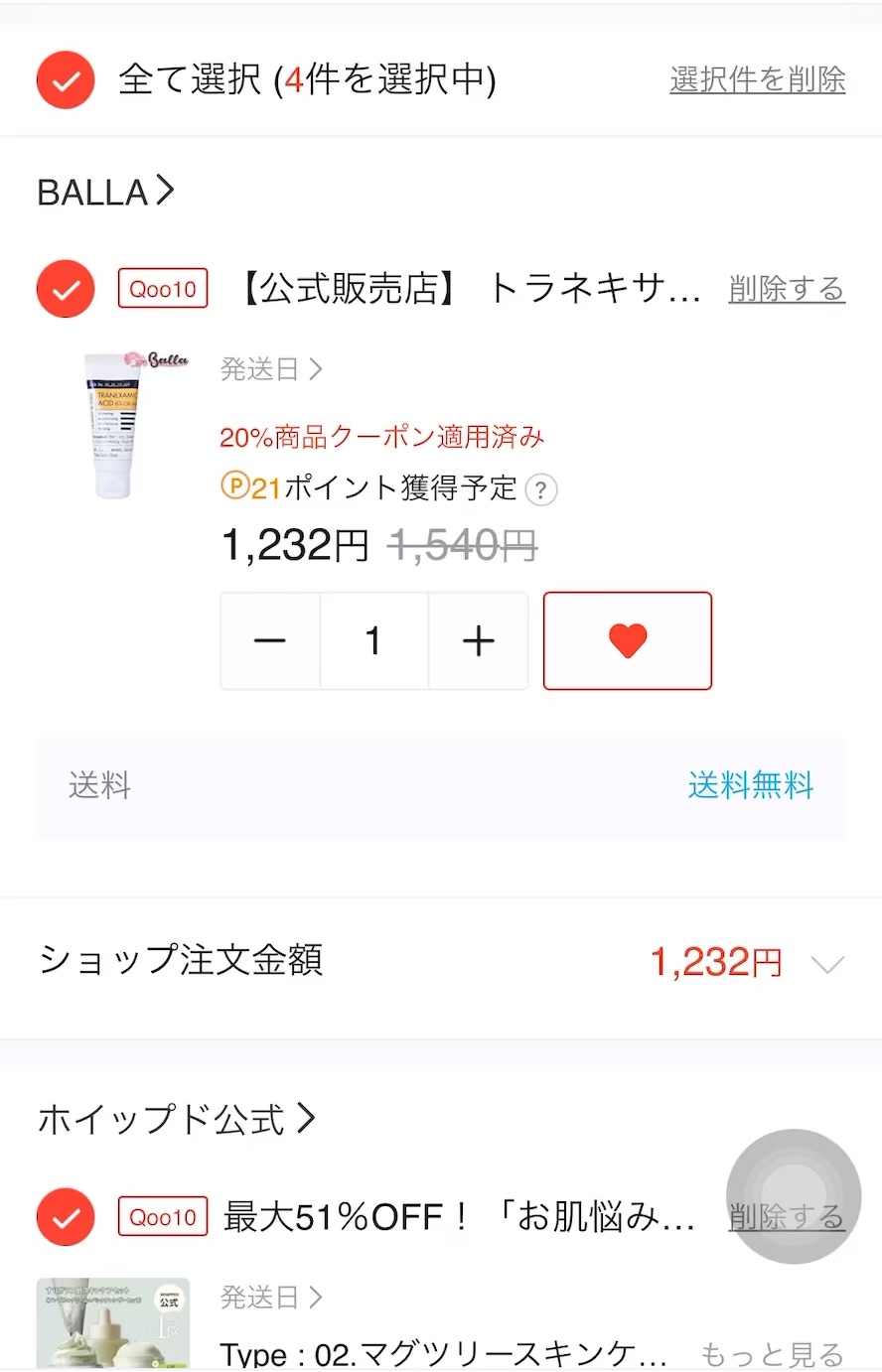The height and width of the screenshot is (1372, 882).
Task: Select the Qoo10 badge on the BALLA item
Action: [162, 289]
